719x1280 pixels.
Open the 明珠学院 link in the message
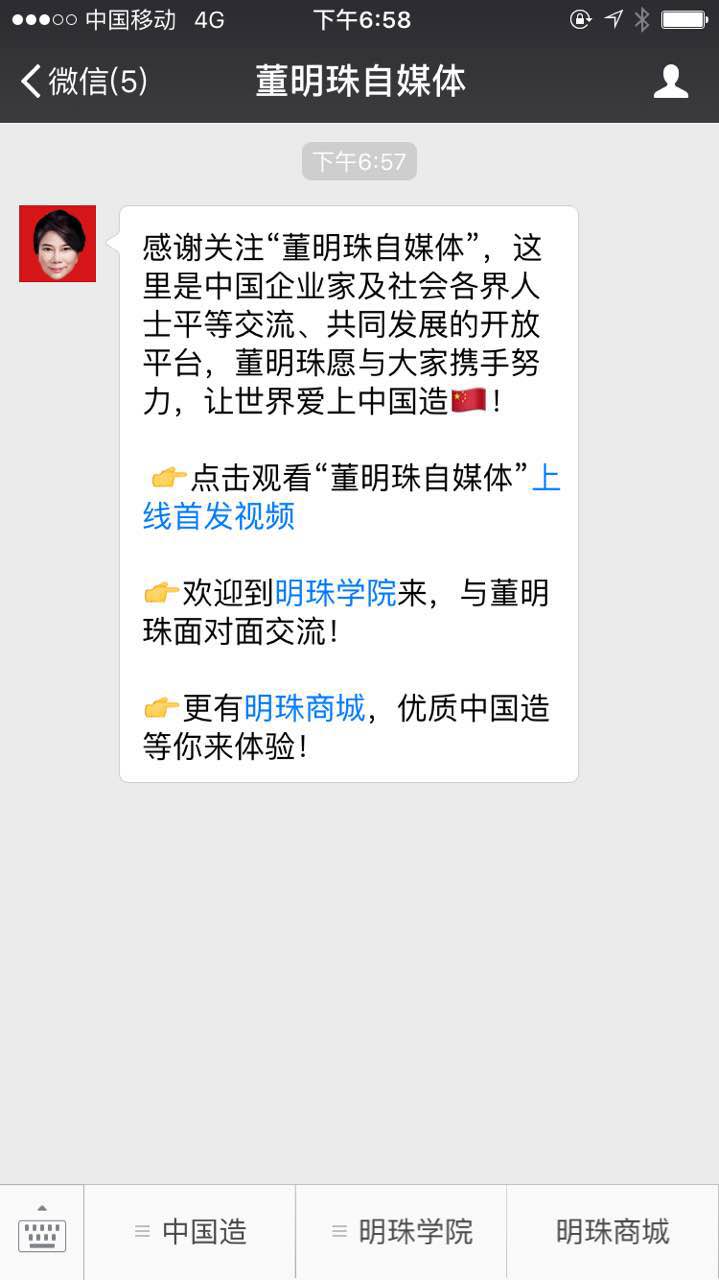point(335,593)
